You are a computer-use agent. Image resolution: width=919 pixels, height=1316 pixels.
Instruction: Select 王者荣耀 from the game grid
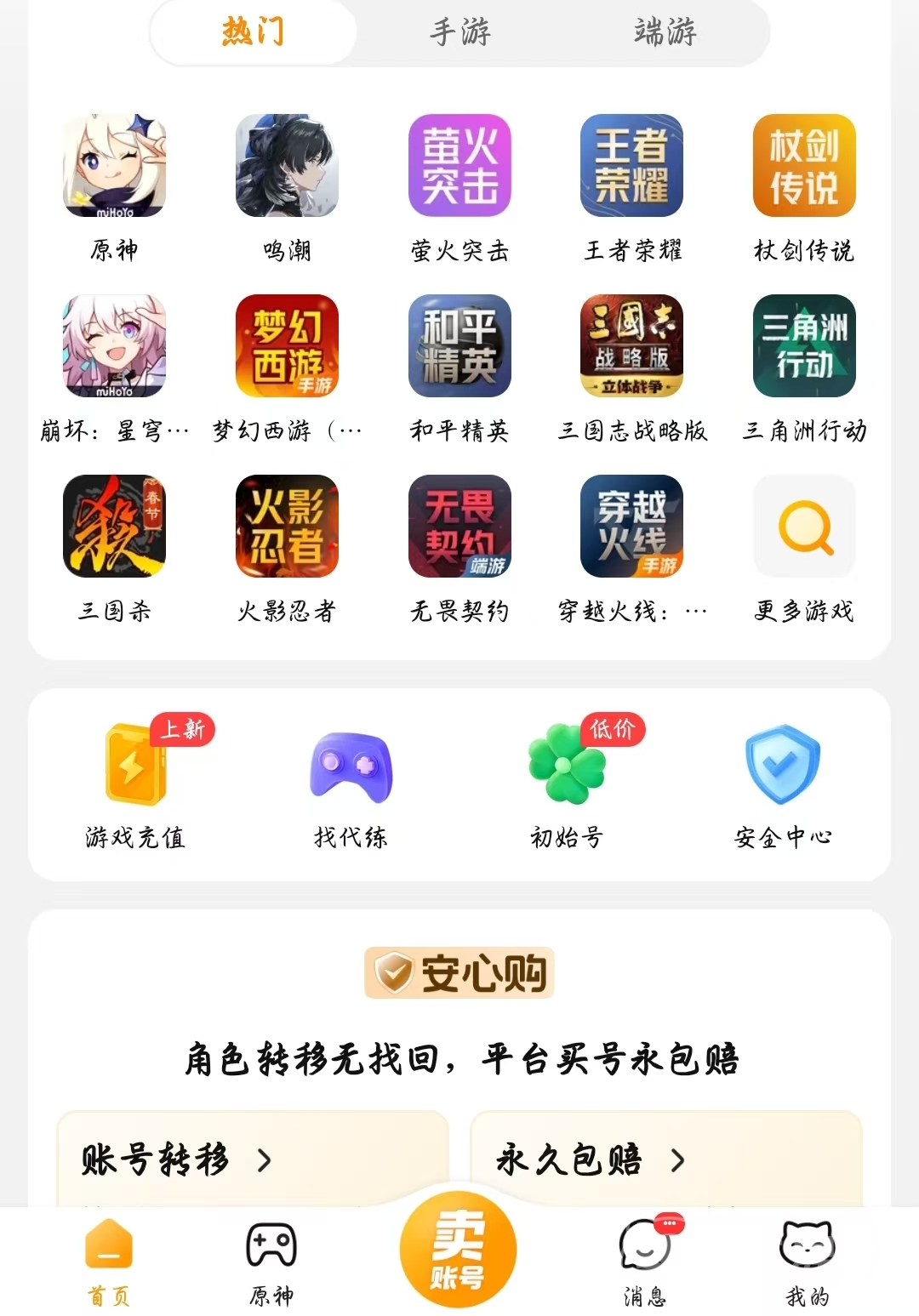tap(631, 167)
